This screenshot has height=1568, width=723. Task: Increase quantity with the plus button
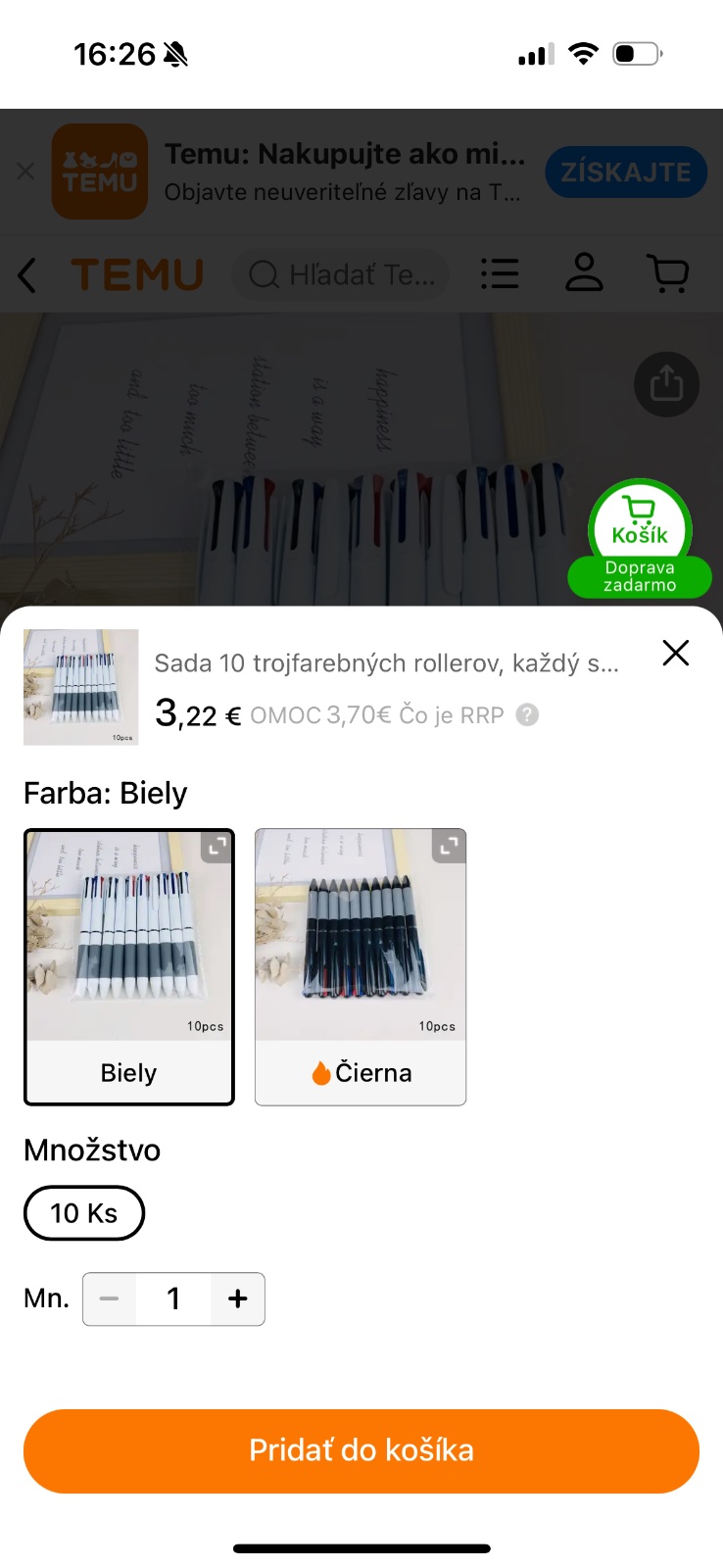pos(237,1298)
